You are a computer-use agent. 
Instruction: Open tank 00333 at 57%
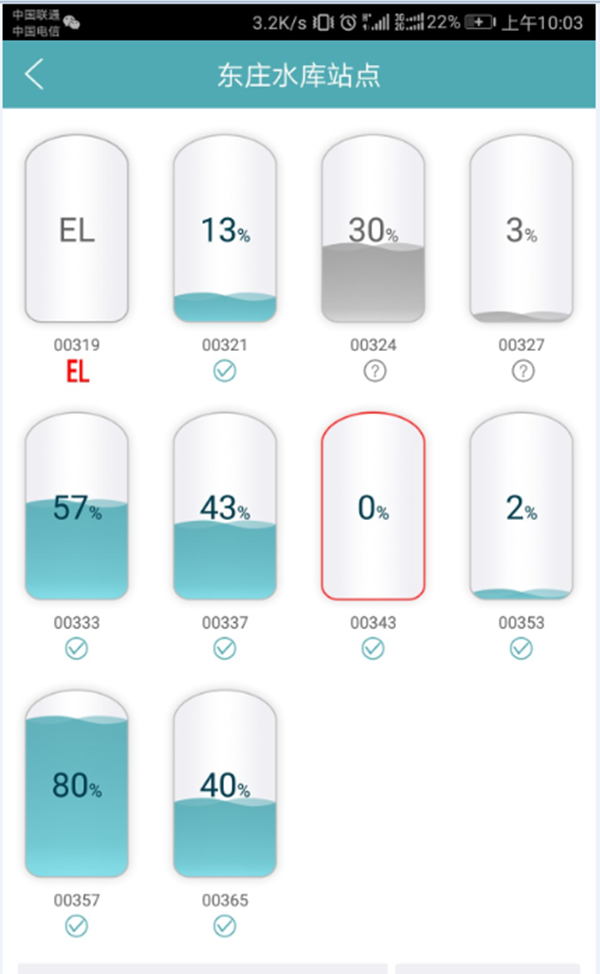point(76,506)
